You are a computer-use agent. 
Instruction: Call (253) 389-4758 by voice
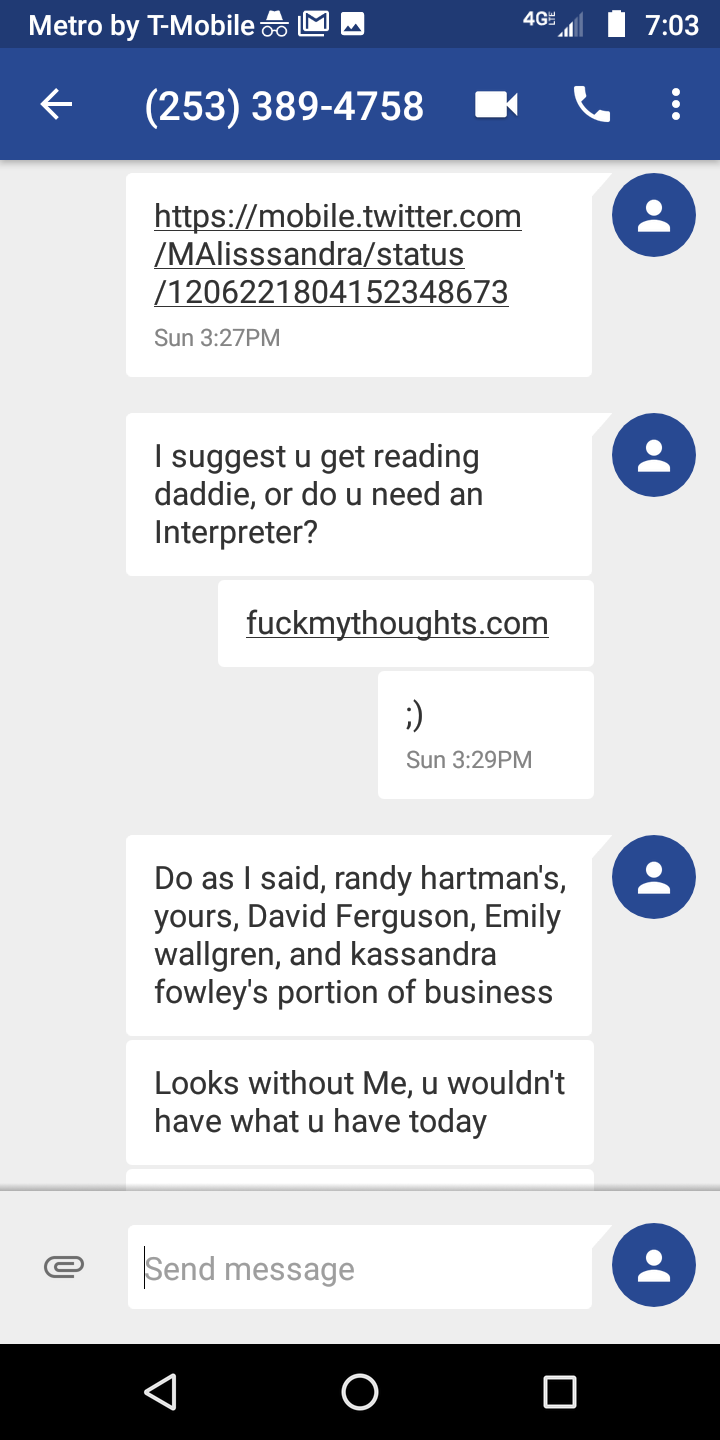pyautogui.click(x=591, y=104)
